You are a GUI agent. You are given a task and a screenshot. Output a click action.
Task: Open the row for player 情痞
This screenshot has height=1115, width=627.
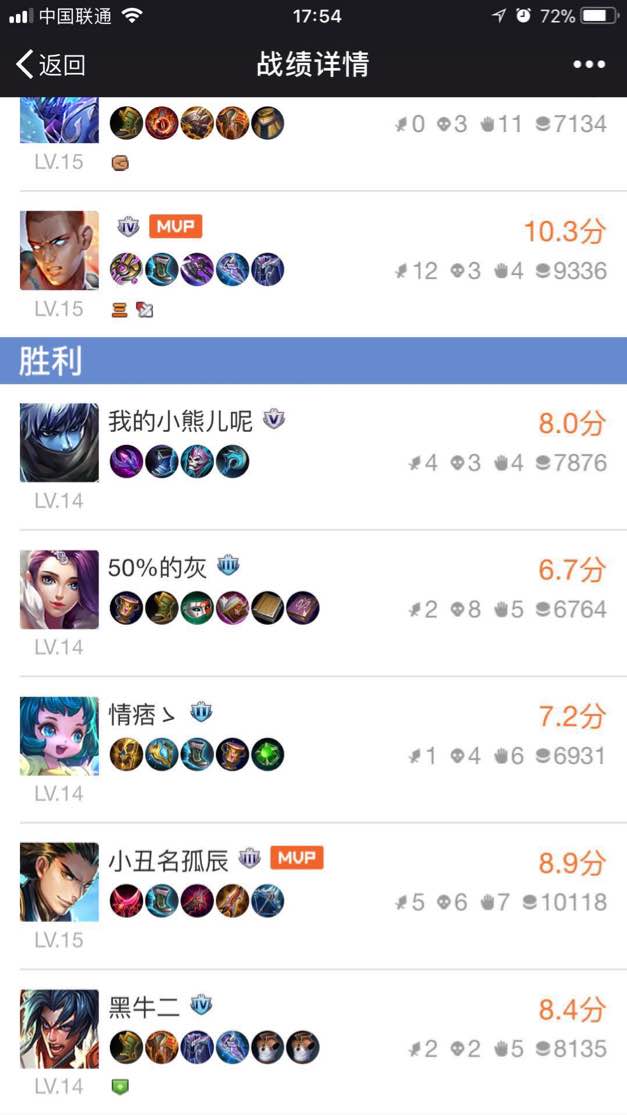click(x=313, y=749)
